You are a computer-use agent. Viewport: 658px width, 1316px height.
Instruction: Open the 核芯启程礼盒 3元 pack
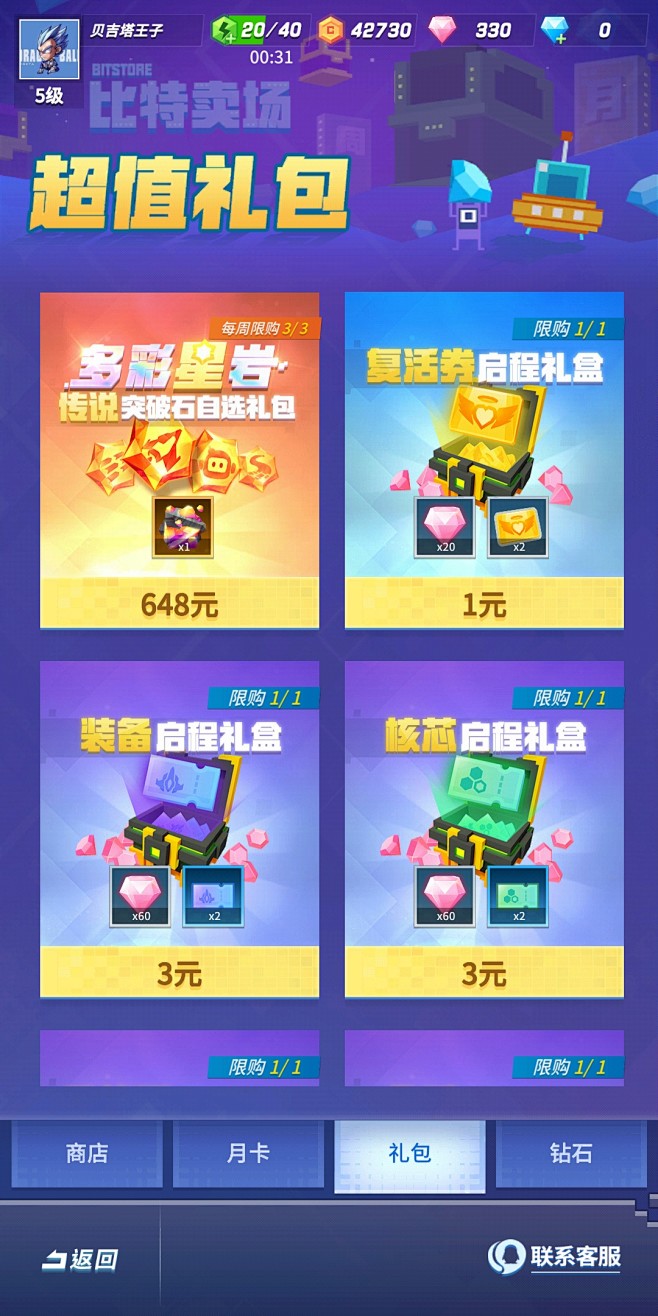[484, 829]
